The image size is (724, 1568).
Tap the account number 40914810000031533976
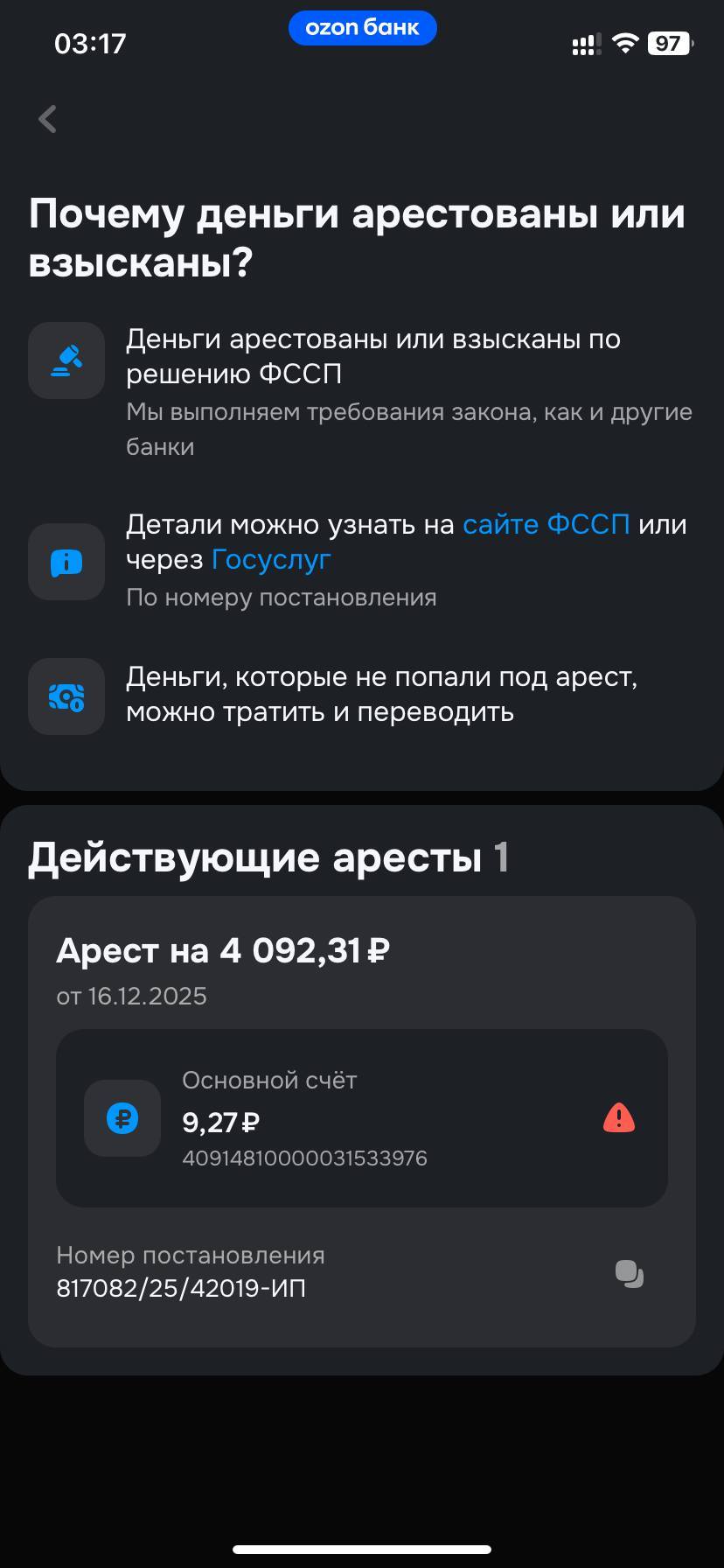[x=304, y=1158]
